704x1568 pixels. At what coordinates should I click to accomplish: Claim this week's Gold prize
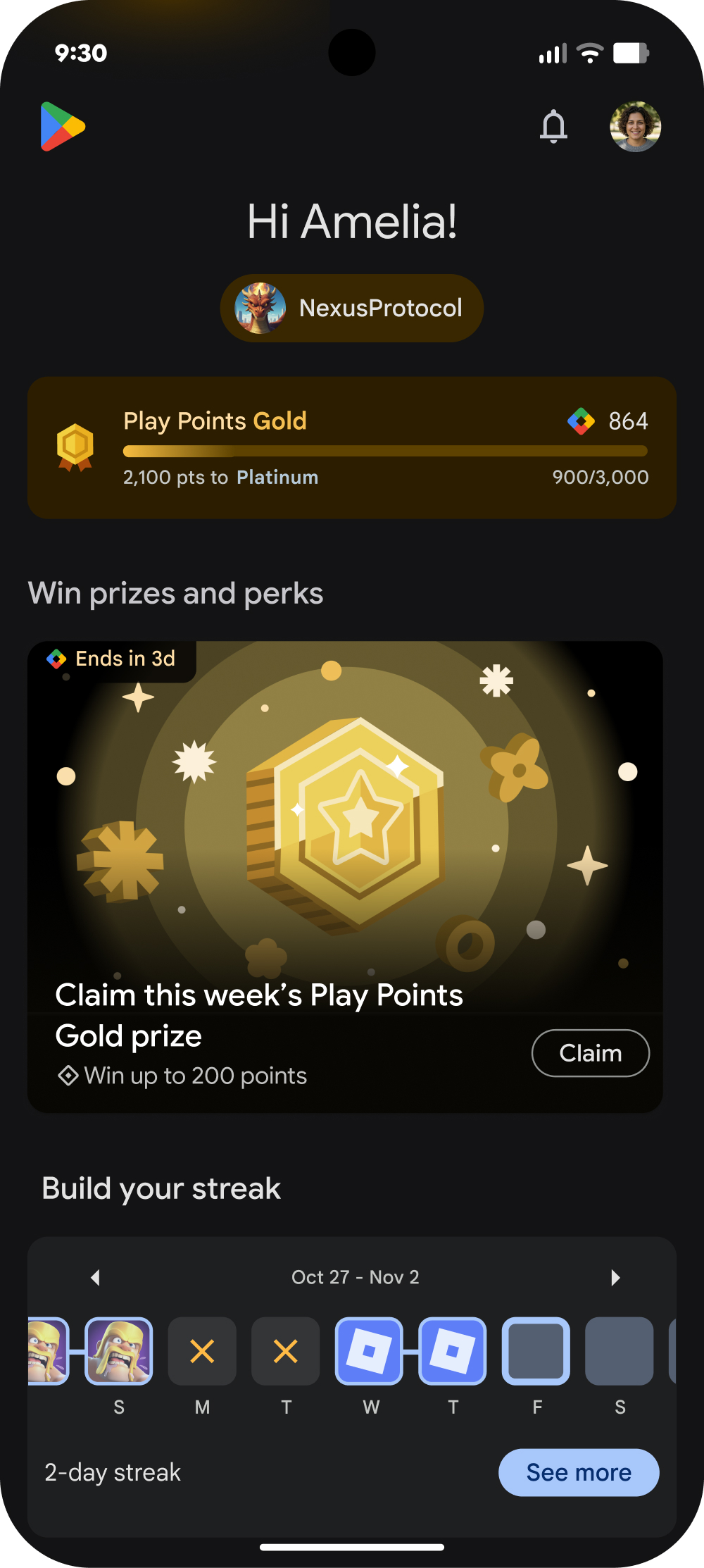point(590,1053)
